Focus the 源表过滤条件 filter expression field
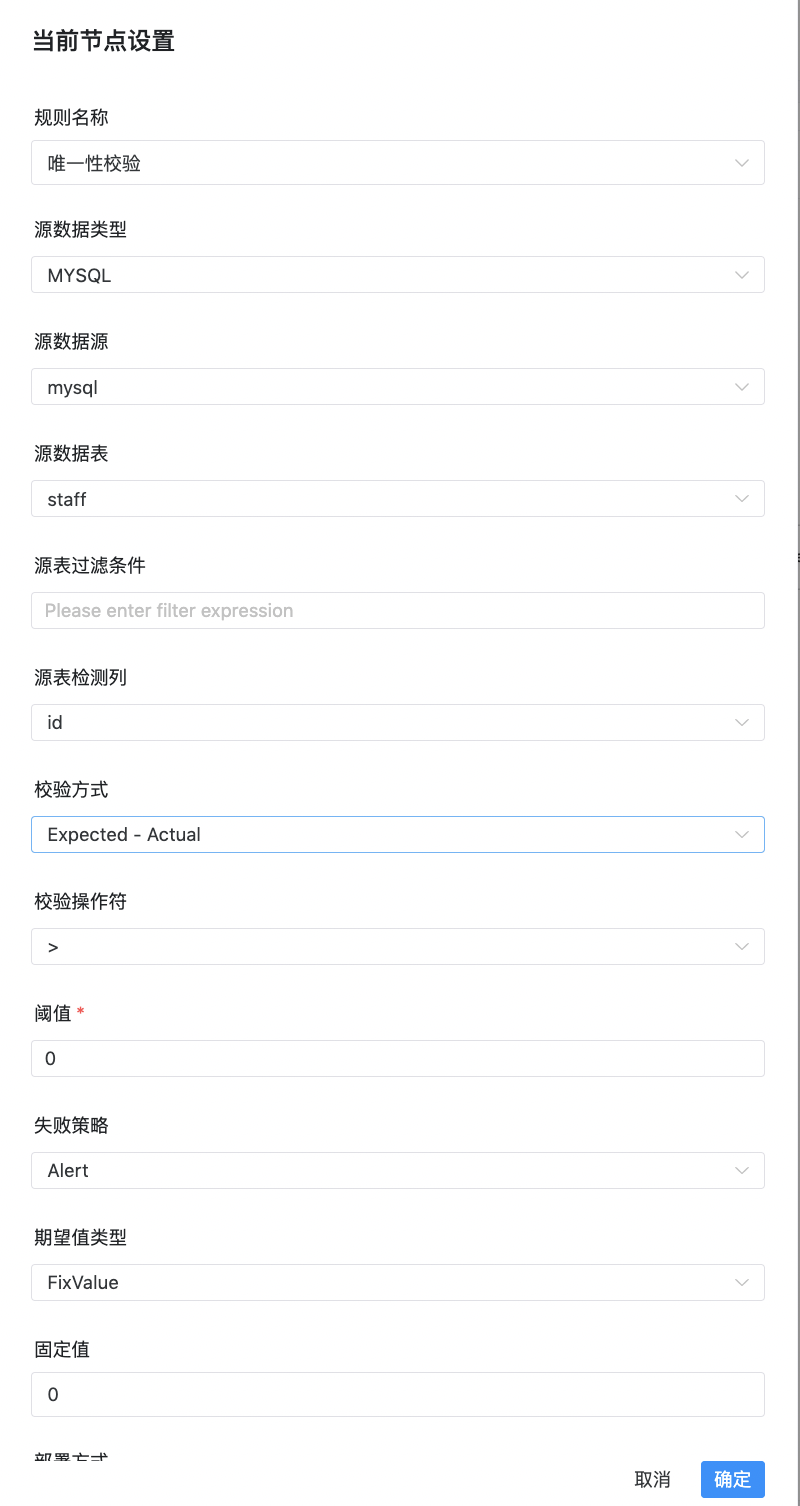The height and width of the screenshot is (1506, 800). [398, 611]
